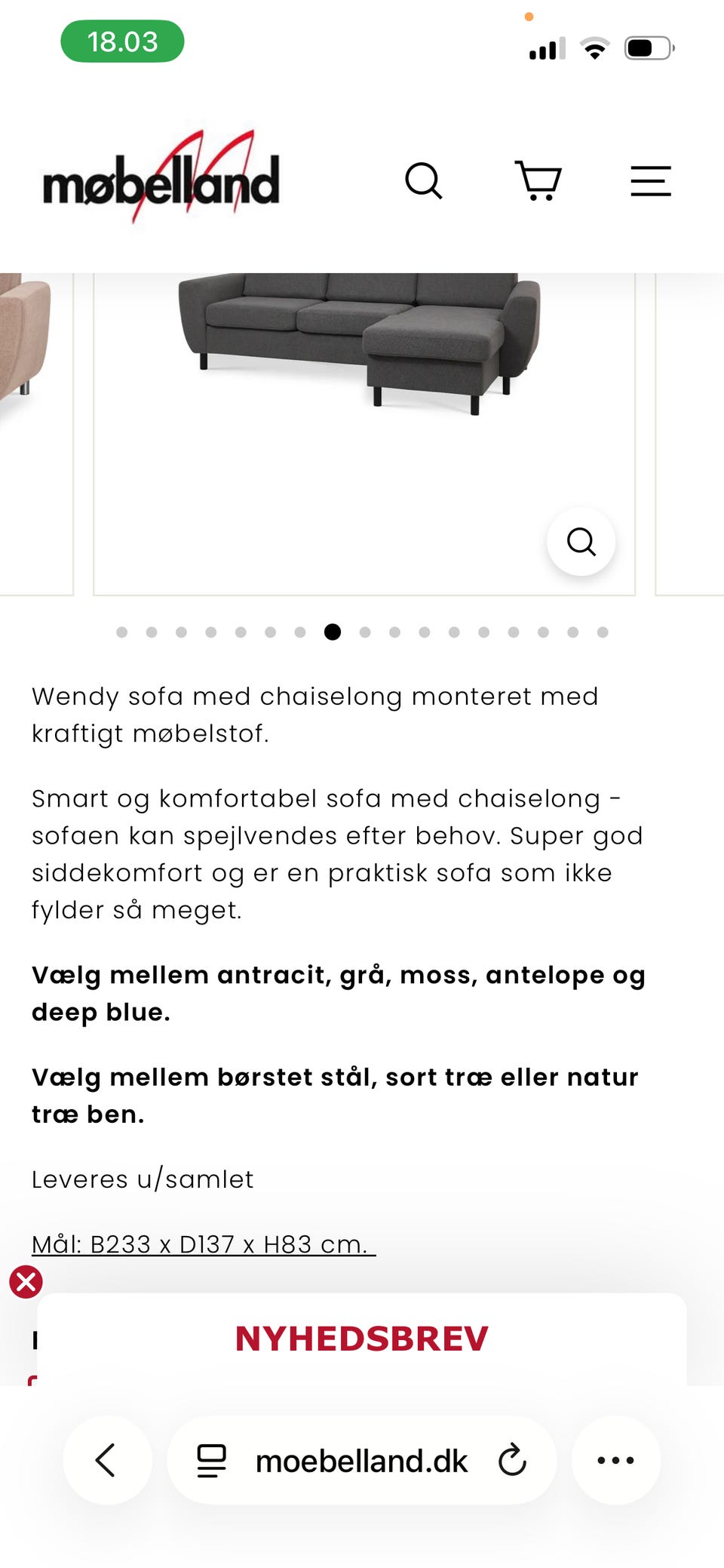Reload the moebelland.dk page
The width and height of the screenshot is (724, 1568).
pyautogui.click(x=512, y=1459)
